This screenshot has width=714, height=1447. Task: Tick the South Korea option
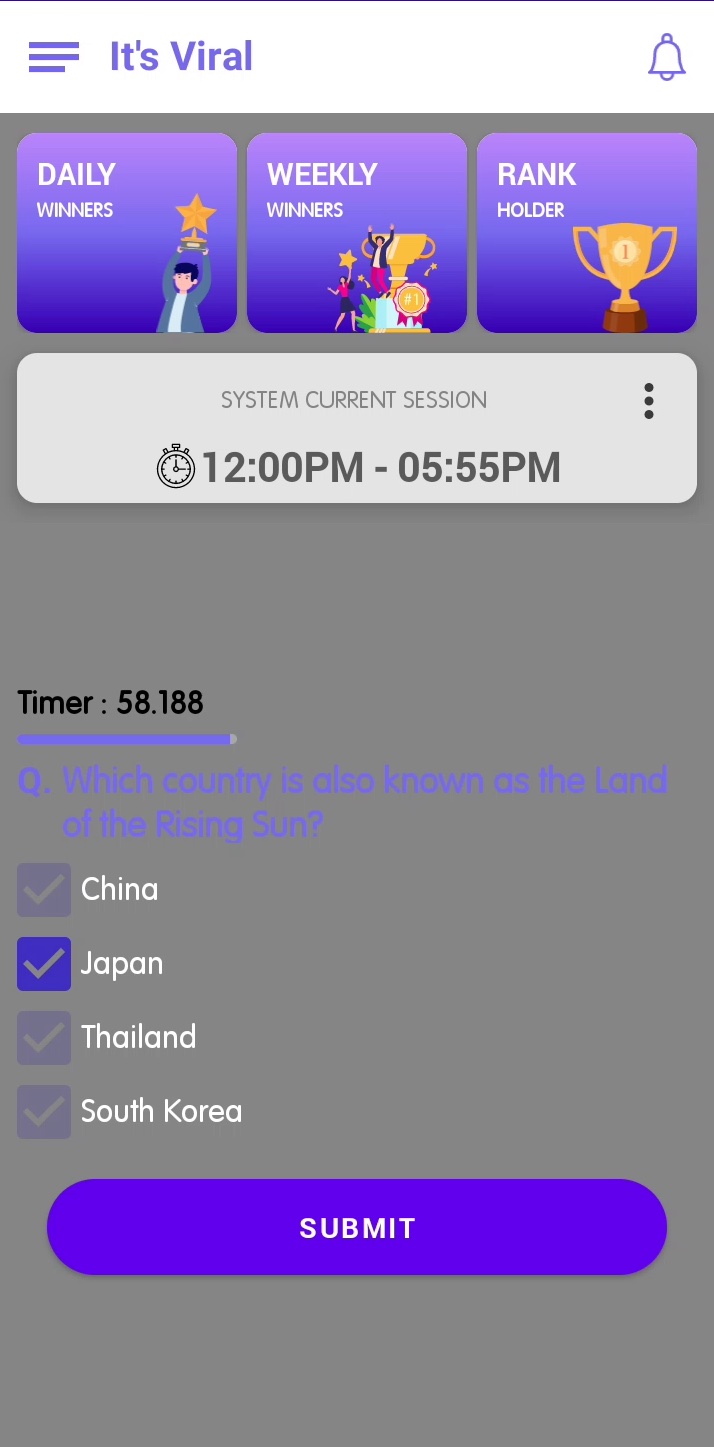tap(44, 1112)
